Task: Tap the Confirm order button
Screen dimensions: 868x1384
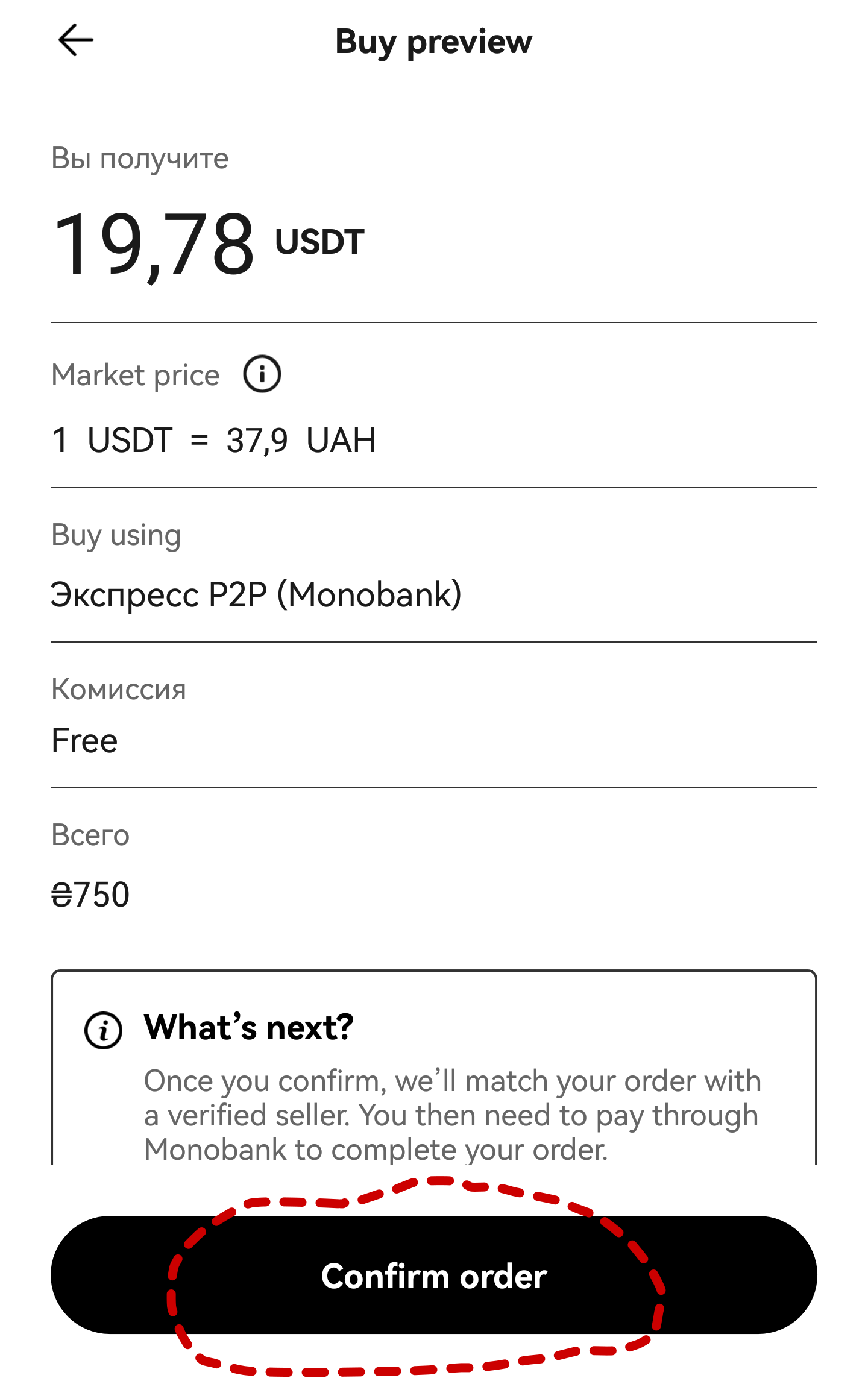Action: pyautogui.click(x=434, y=1275)
